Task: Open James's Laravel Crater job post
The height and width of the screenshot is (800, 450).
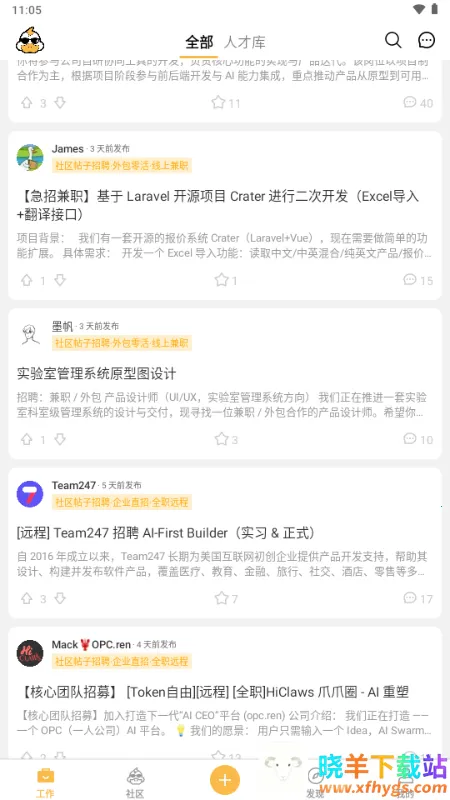Action: [x=218, y=205]
